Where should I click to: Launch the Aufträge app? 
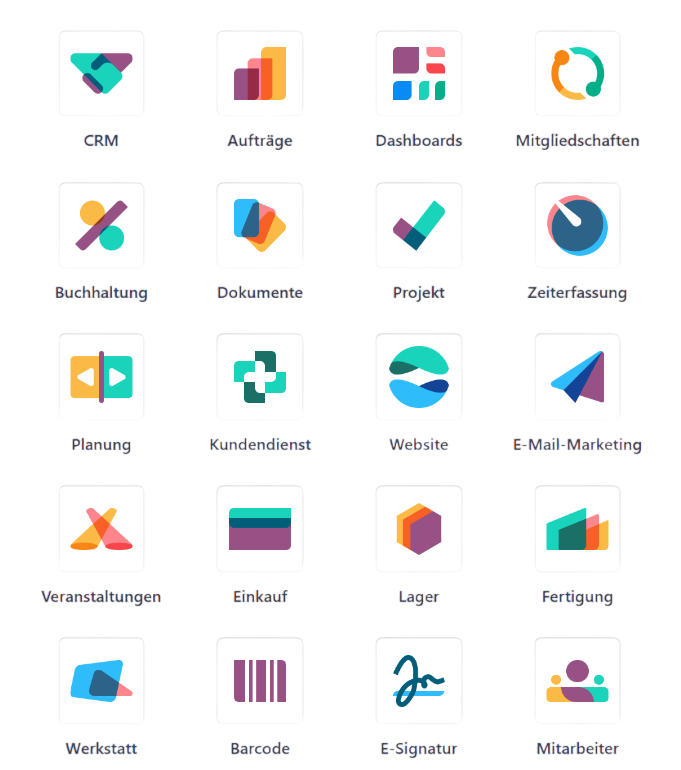click(259, 74)
